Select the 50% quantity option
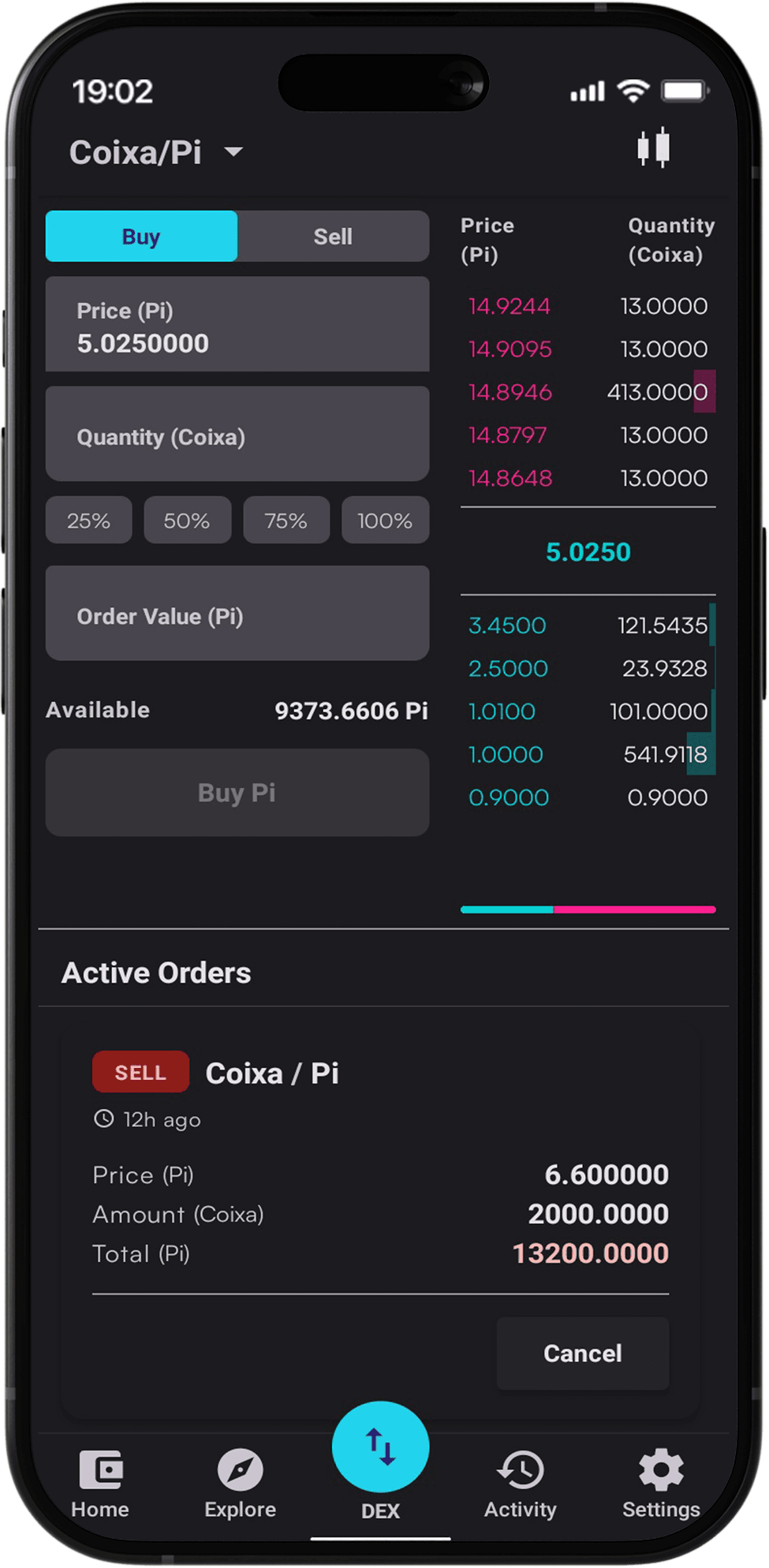Screen dimensions: 769x1568 pos(187,520)
